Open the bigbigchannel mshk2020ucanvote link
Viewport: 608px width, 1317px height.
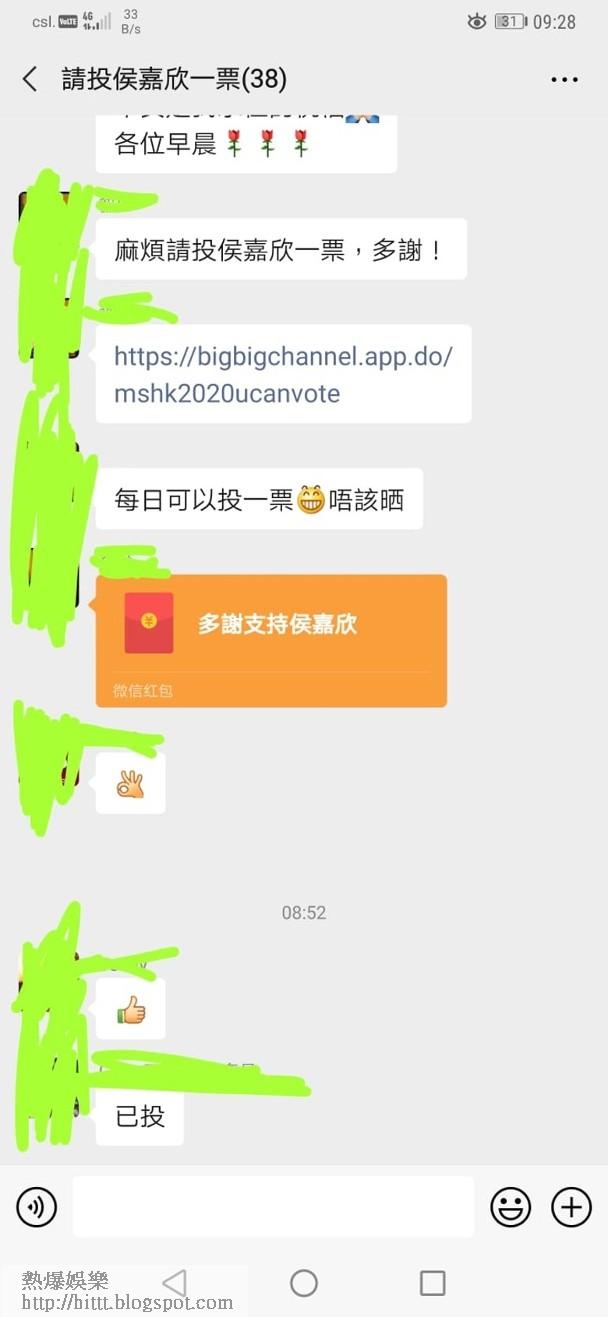click(x=283, y=374)
